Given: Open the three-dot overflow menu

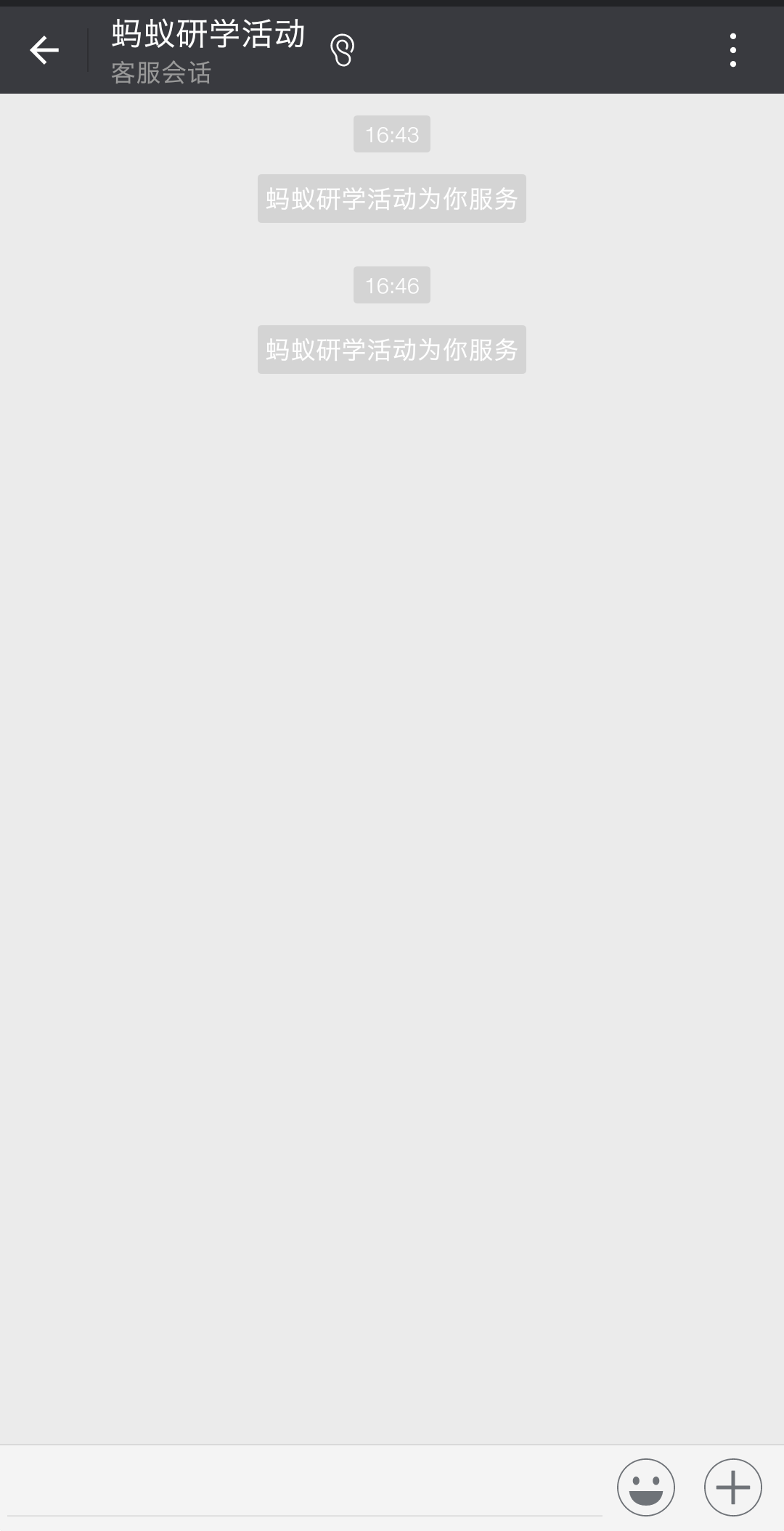Looking at the screenshot, I should pyautogui.click(x=732, y=50).
